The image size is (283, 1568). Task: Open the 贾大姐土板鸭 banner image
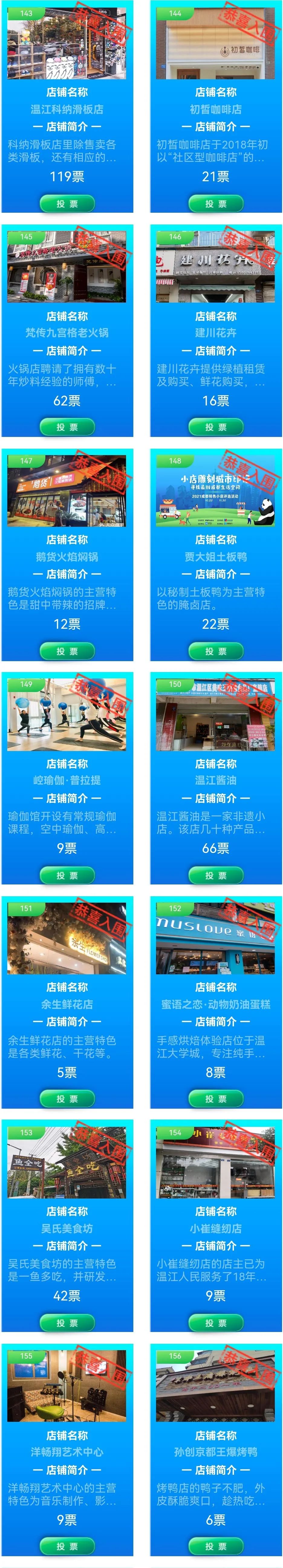point(216,490)
